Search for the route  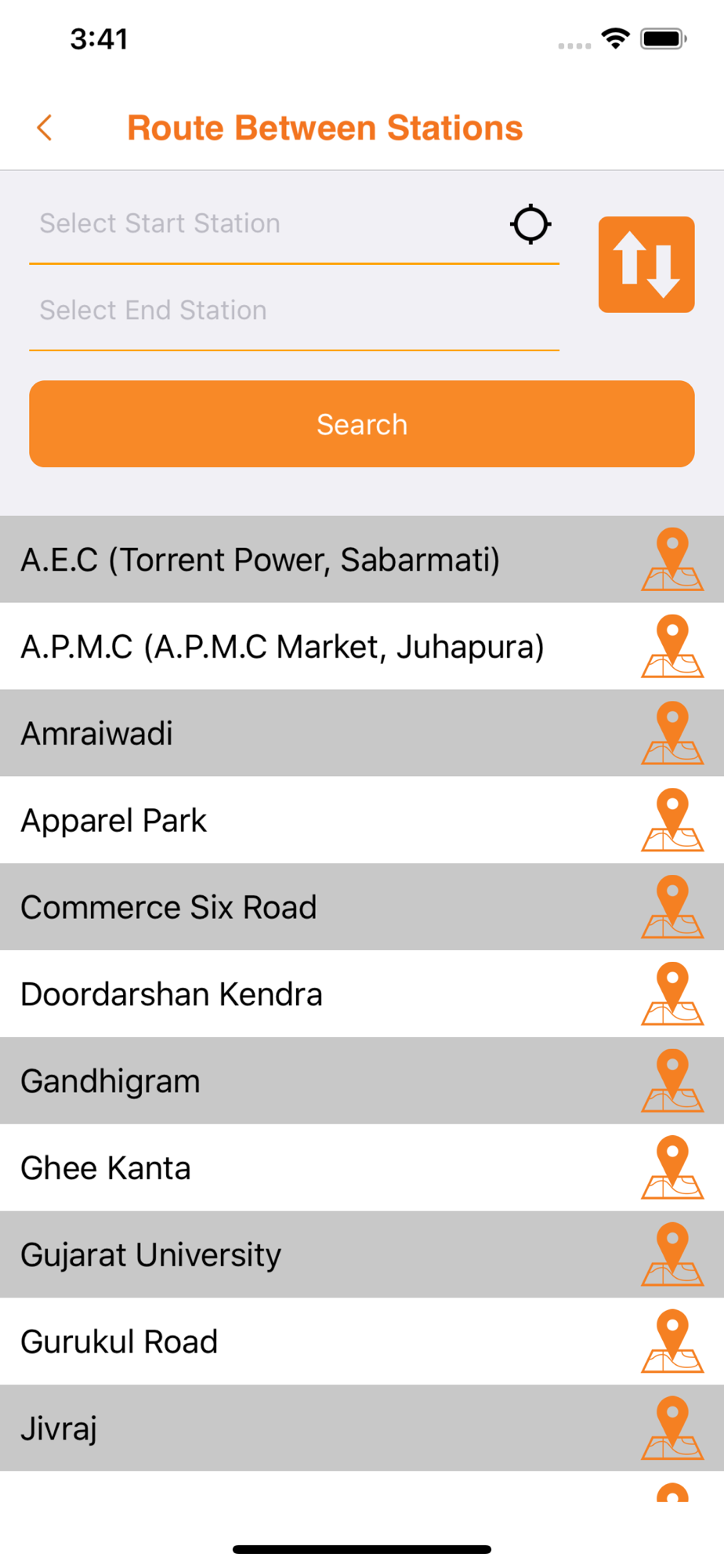pyautogui.click(x=362, y=424)
